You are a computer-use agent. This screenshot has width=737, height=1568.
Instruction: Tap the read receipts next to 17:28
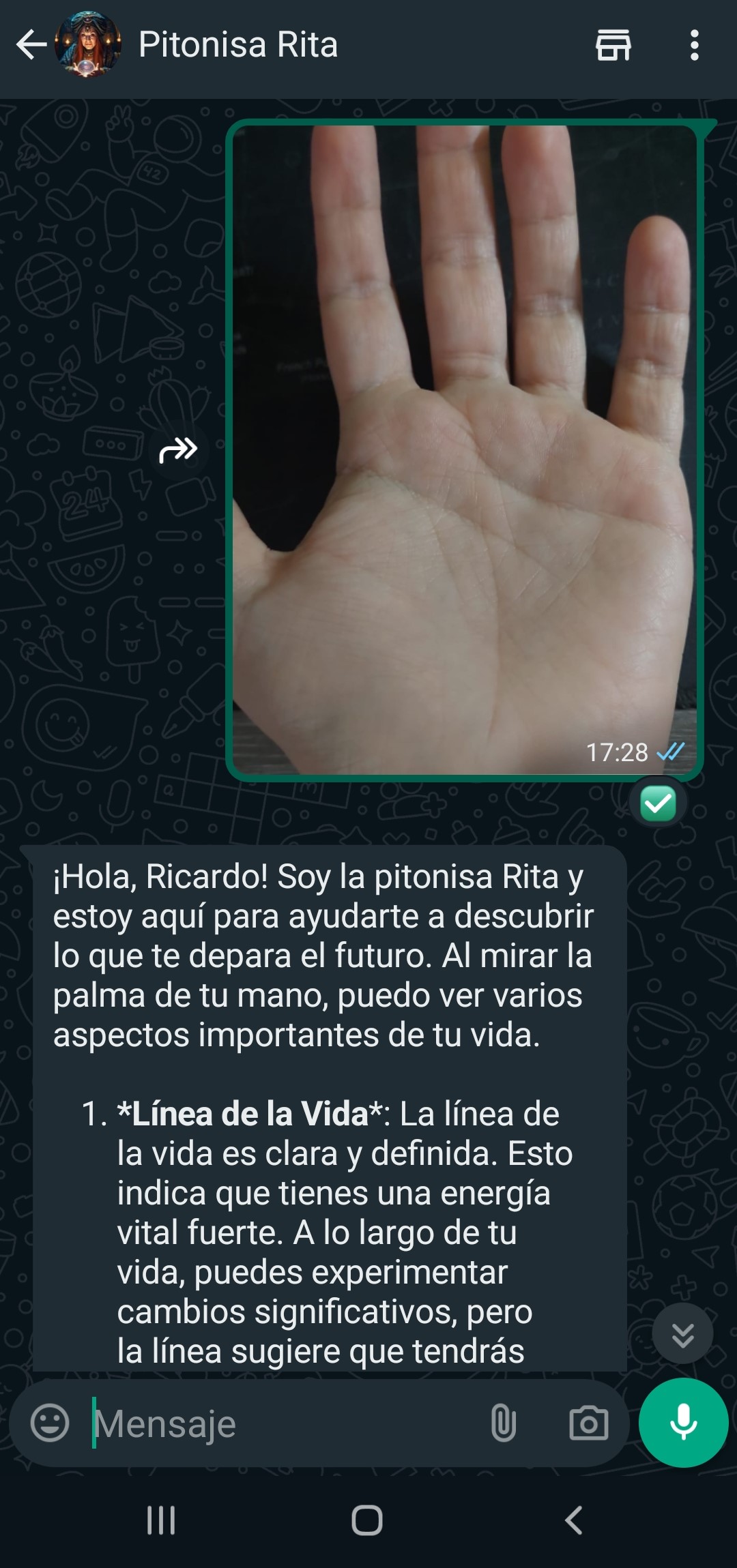(x=670, y=752)
